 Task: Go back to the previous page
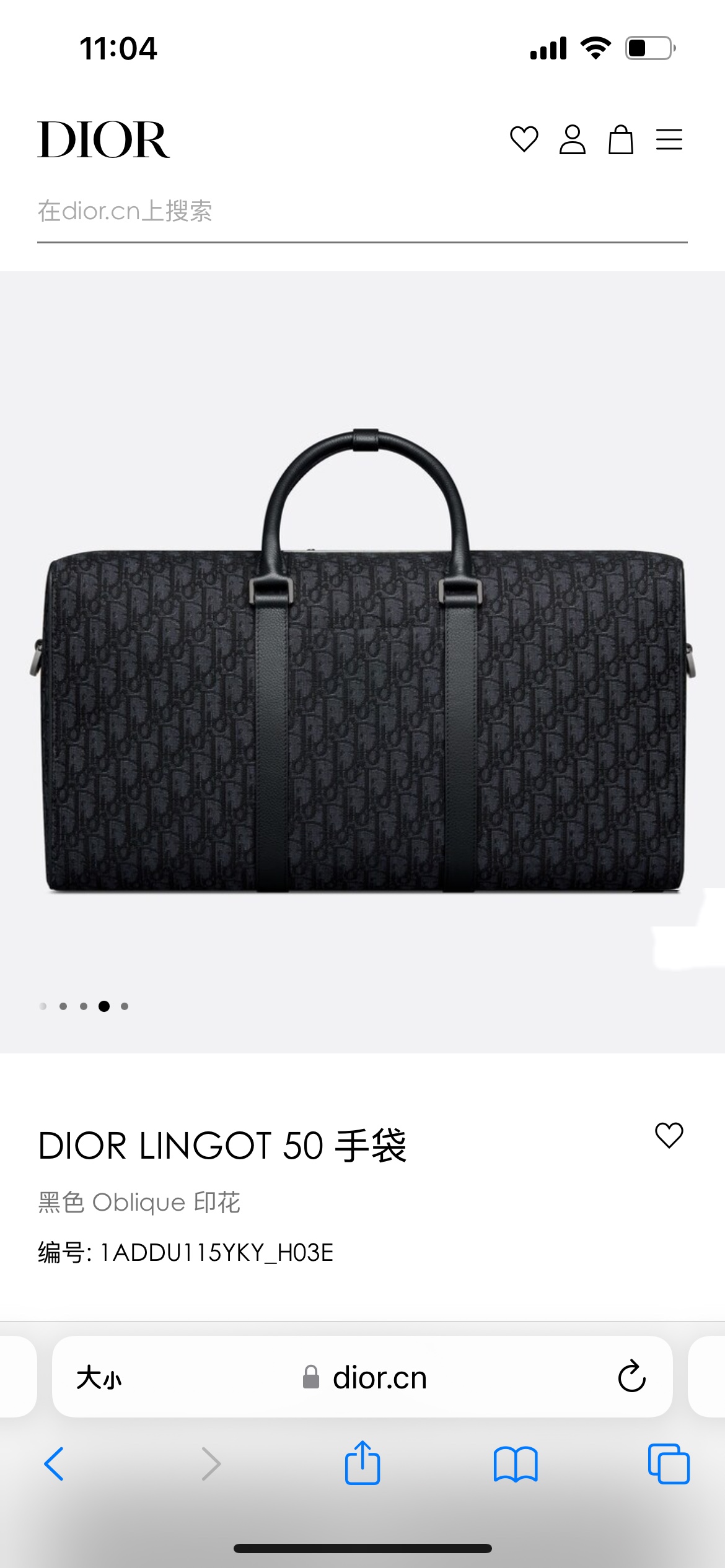55,1464
